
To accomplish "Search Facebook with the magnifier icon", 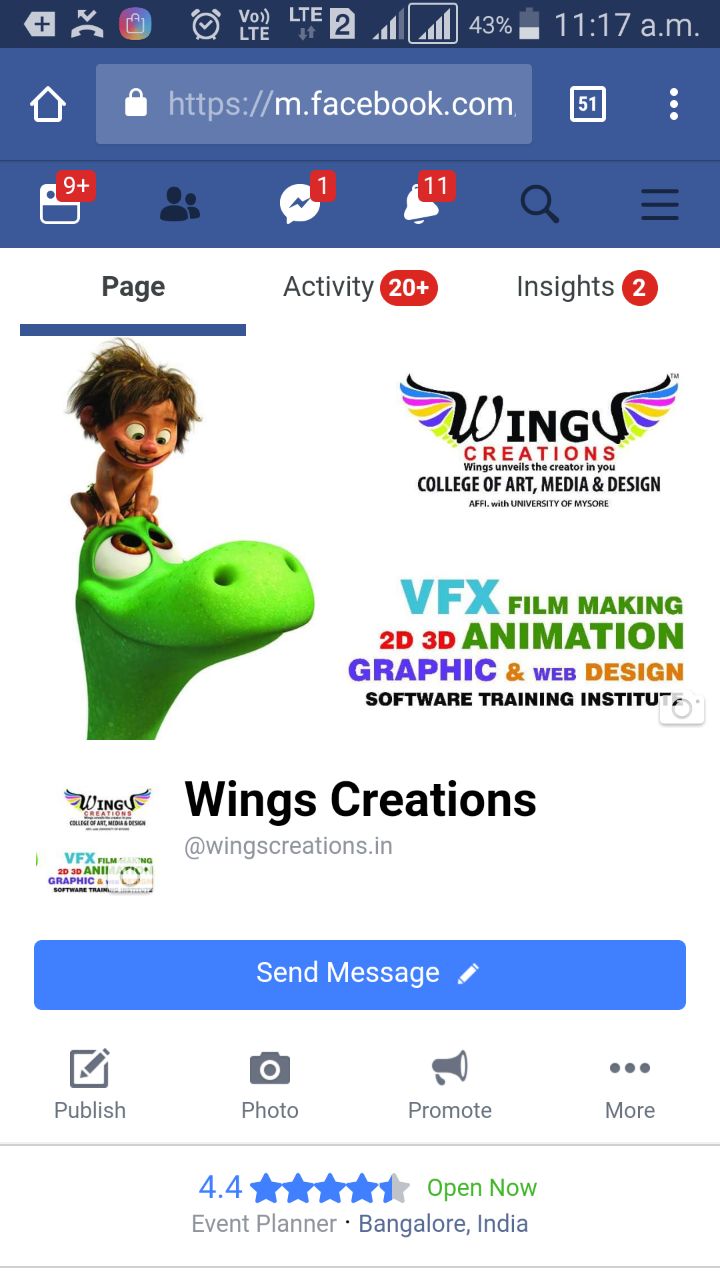I will pyautogui.click(x=539, y=205).
